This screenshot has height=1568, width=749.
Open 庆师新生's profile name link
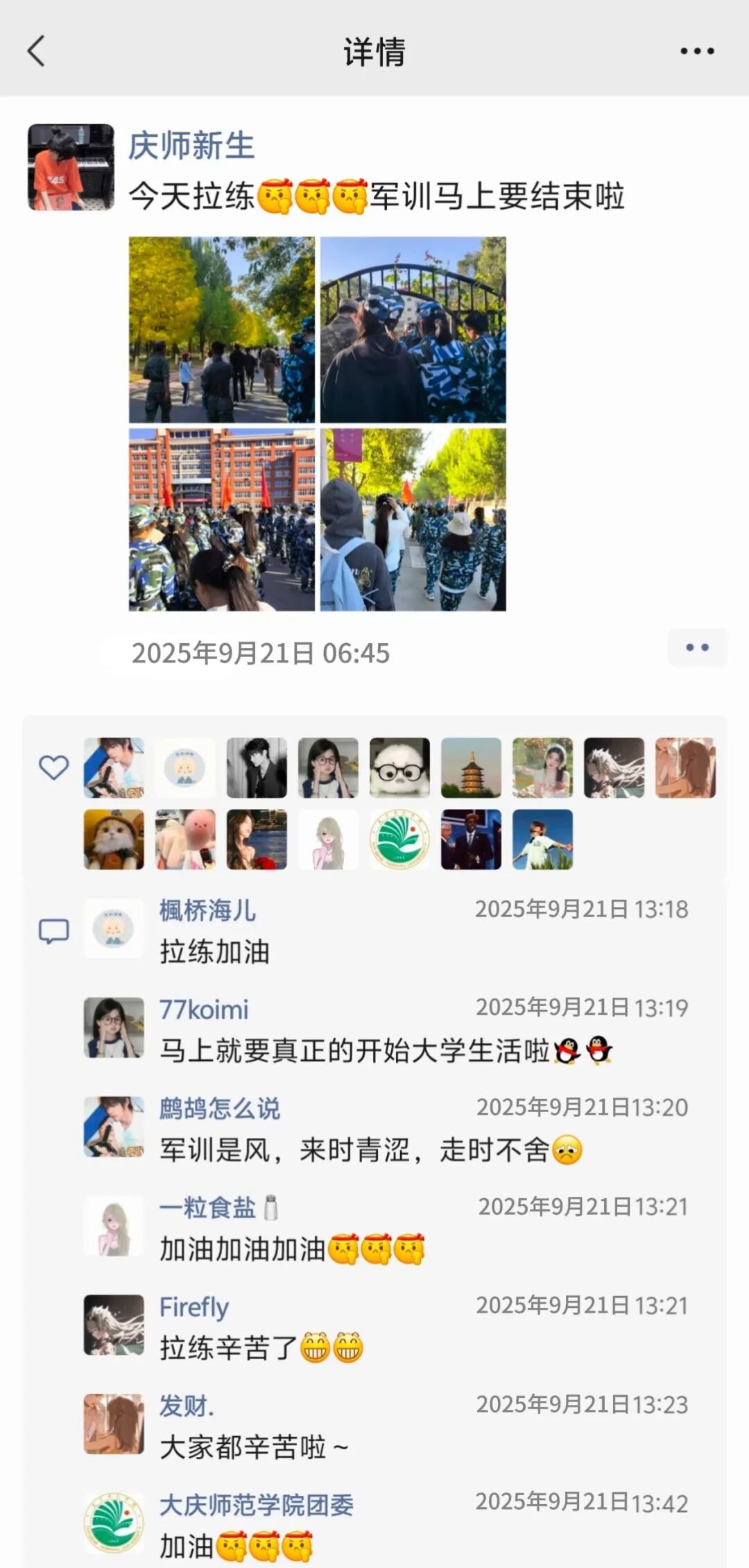(191, 146)
